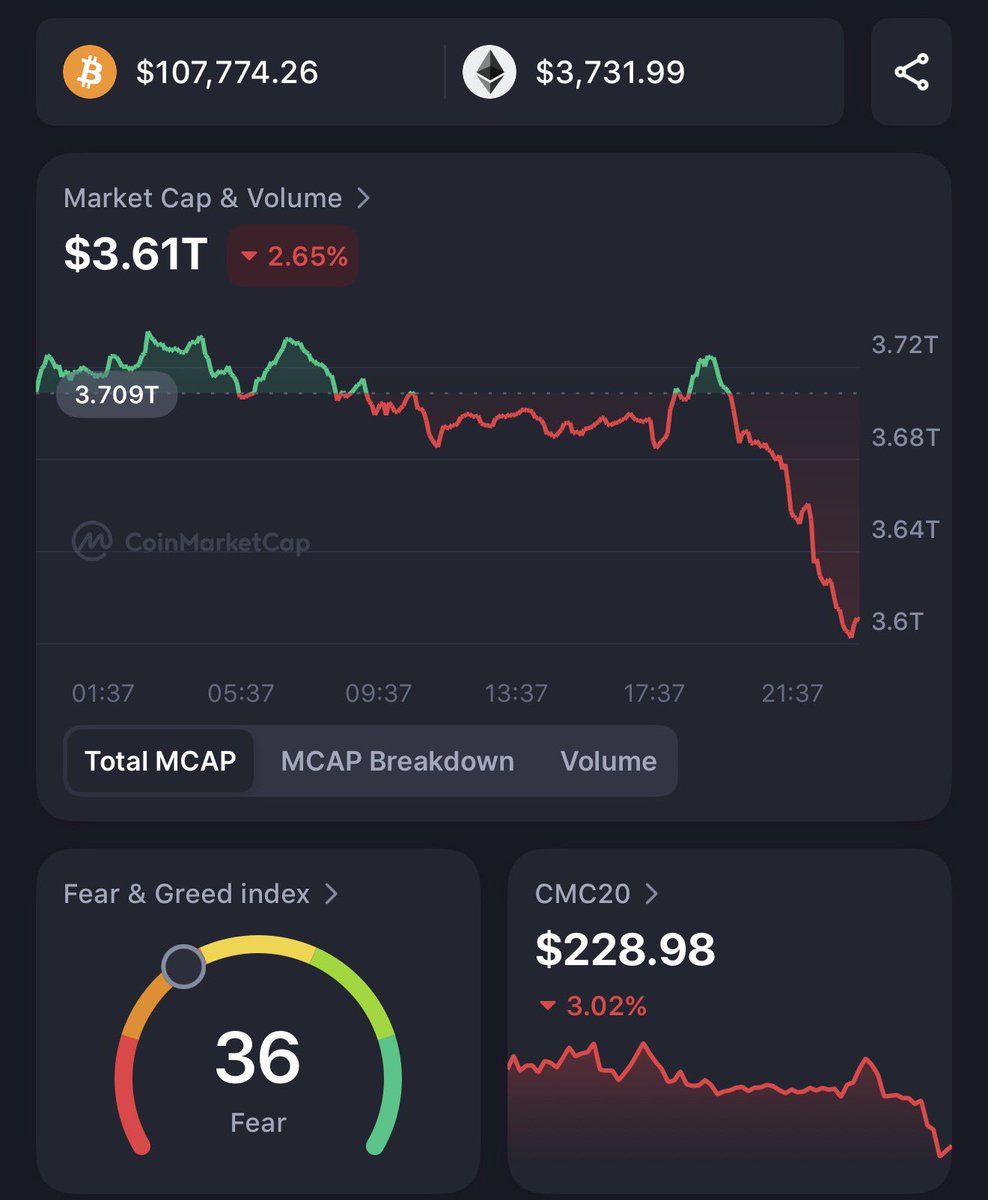Click the $3.61T market cap value

click(x=133, y=255)
